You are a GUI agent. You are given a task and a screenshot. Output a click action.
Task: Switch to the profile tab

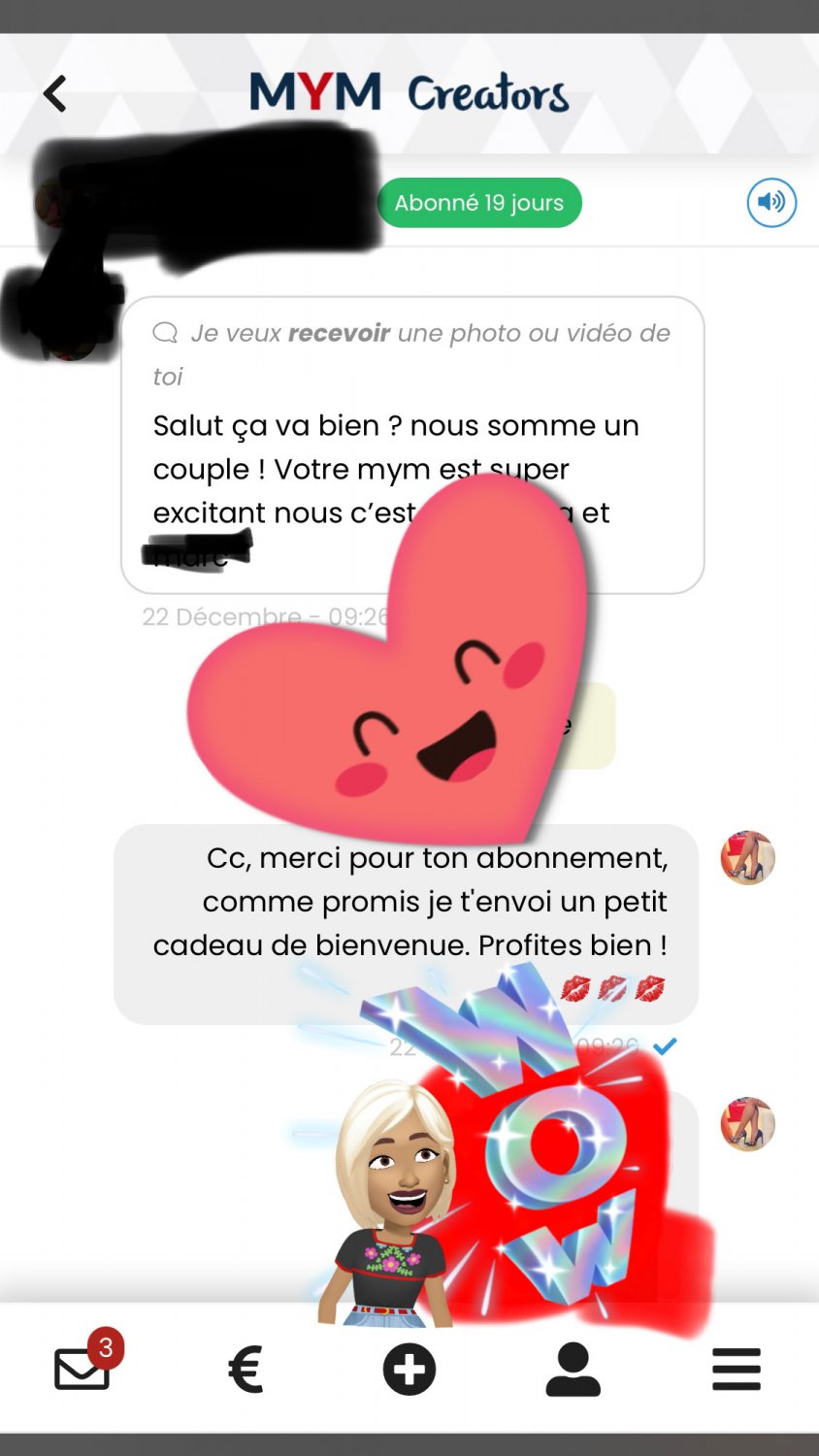(x=573, y=1370)
